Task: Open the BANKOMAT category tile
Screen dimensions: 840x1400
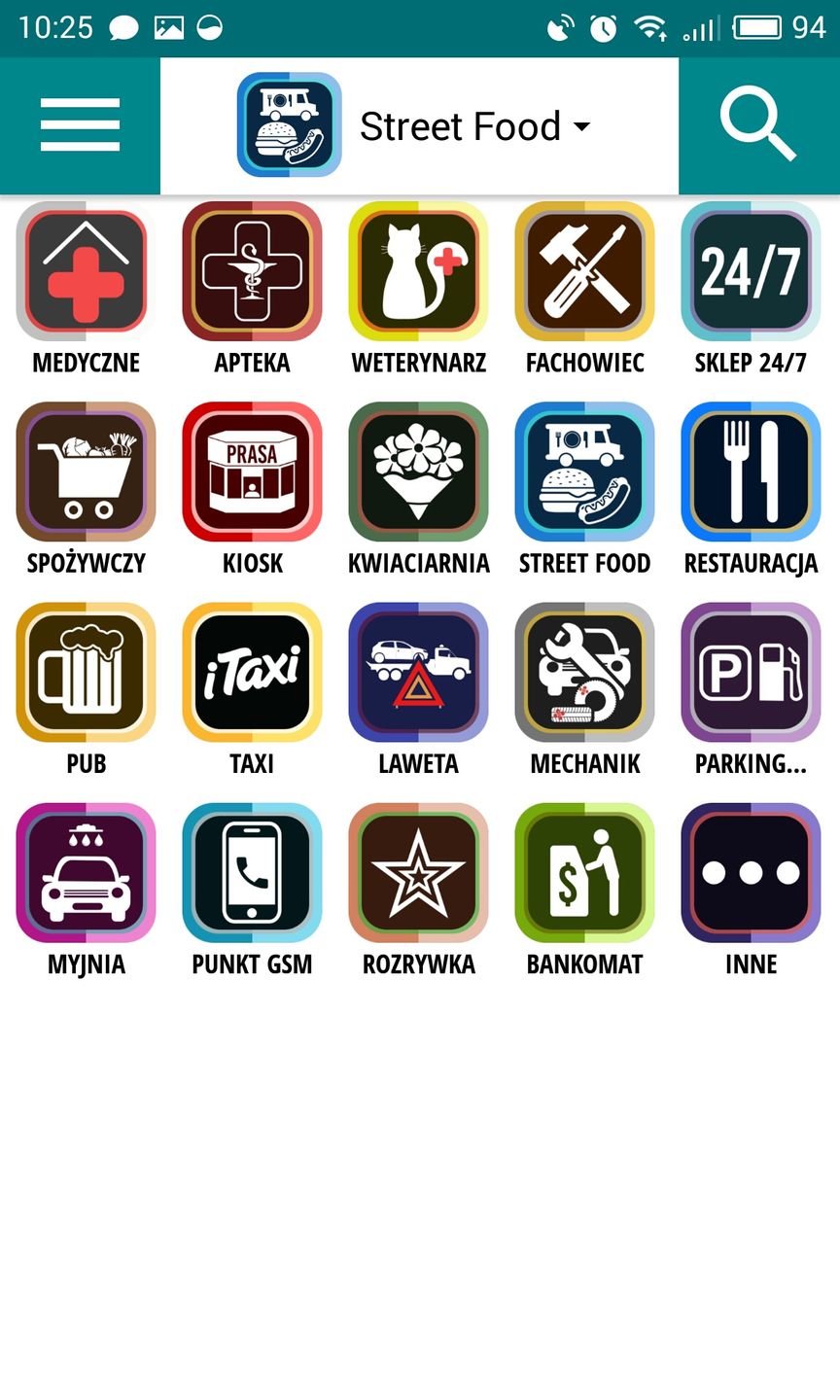Action: (584, 873)
